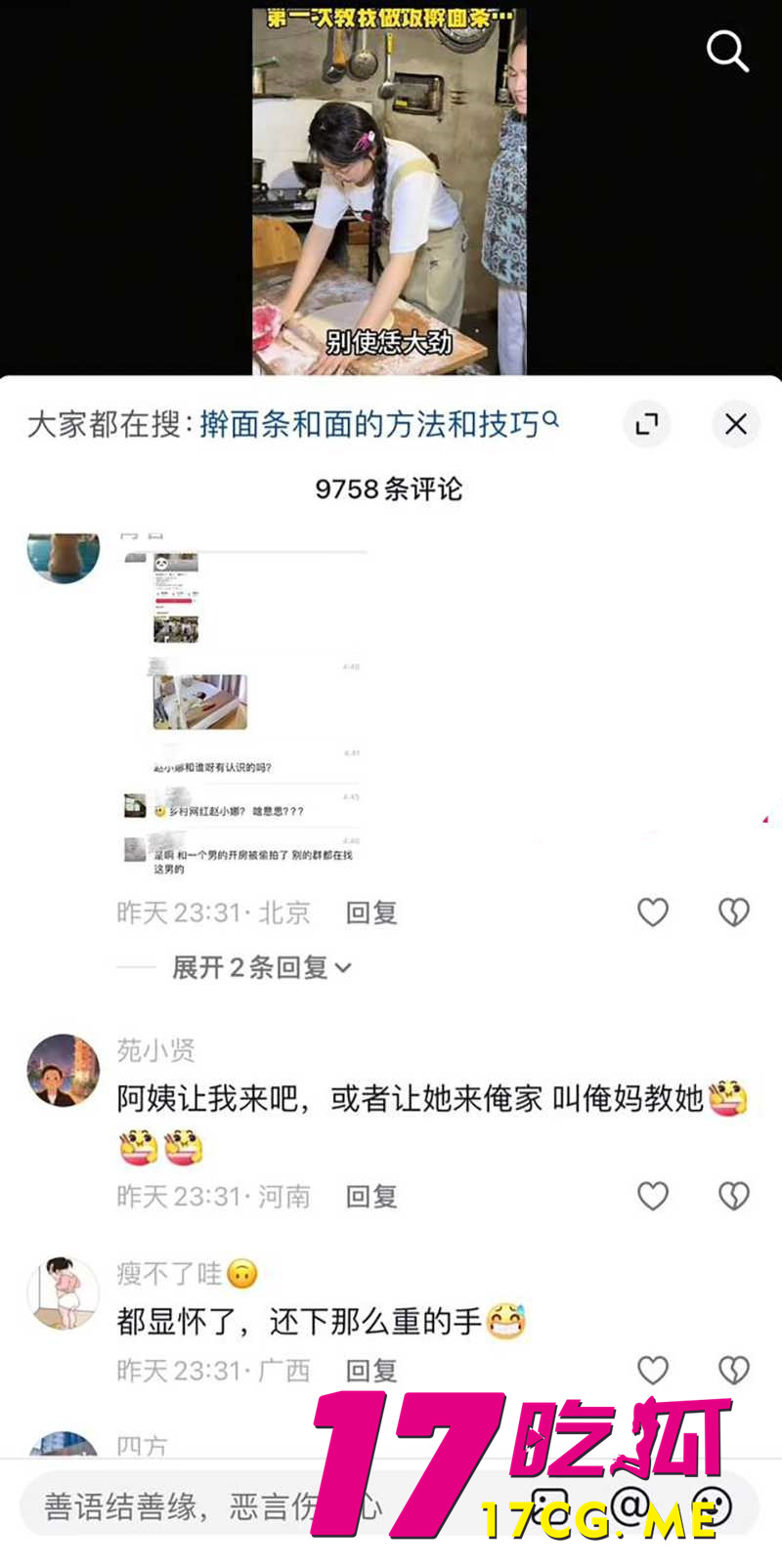Reply to the comment from 北京
Image resolution: width=782 pixels, height=1568 pixels.
tap(371, 912)
